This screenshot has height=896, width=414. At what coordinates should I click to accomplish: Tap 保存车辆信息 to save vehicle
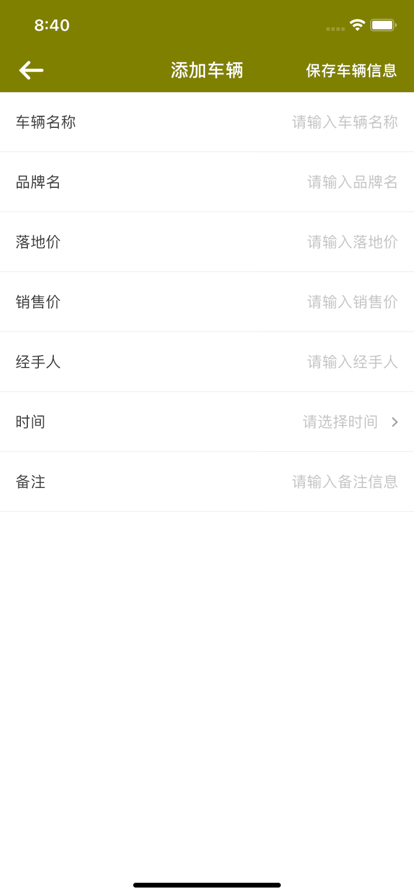point(351,70)
